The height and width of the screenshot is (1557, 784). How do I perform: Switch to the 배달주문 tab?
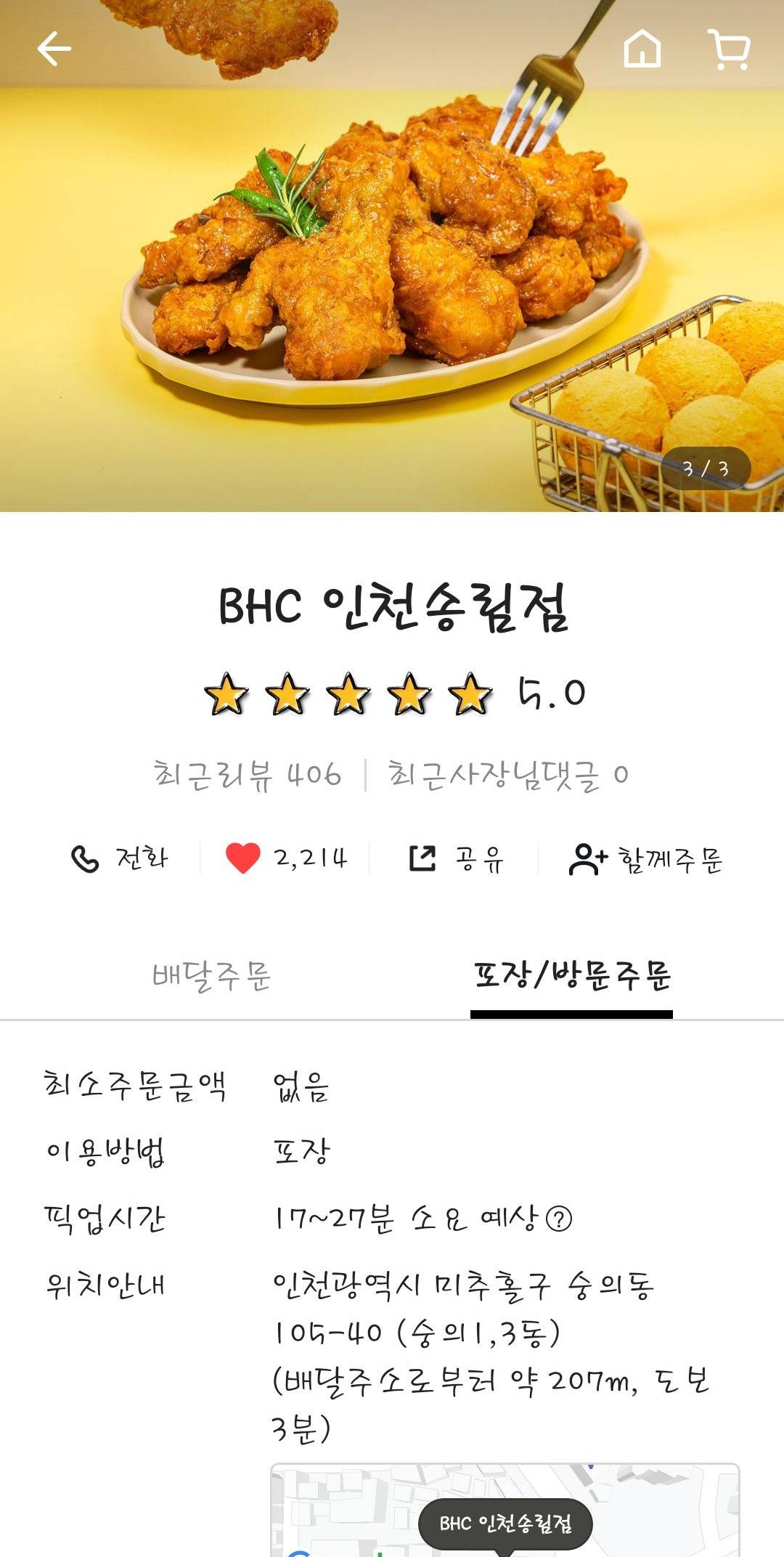[214, 976]
